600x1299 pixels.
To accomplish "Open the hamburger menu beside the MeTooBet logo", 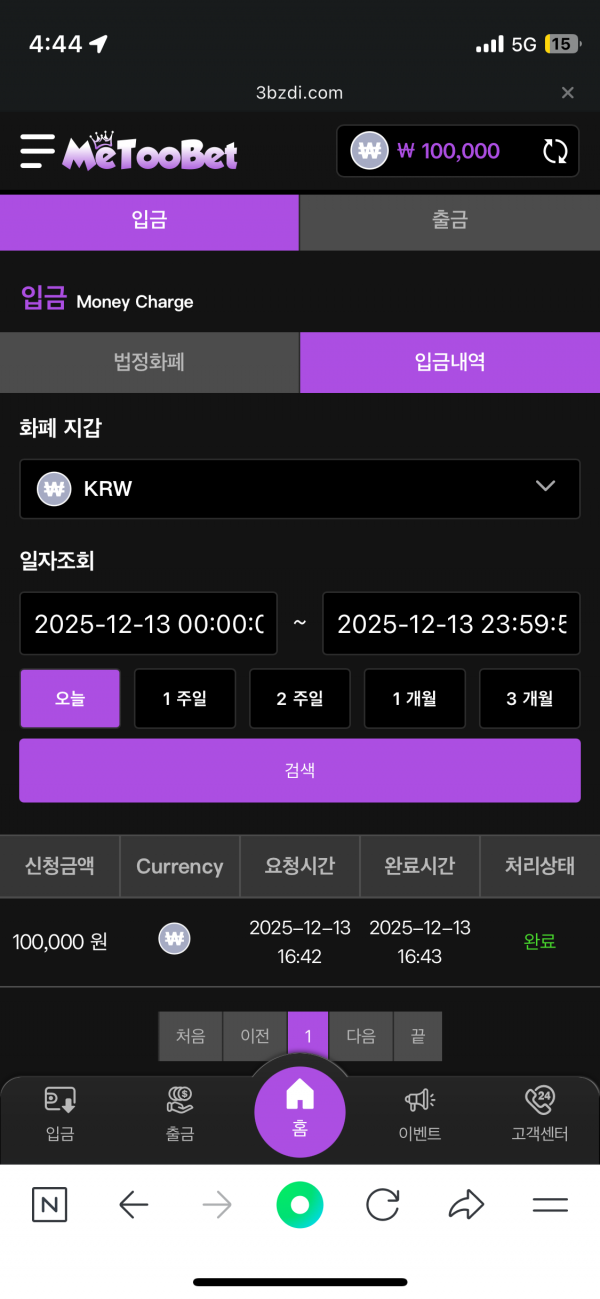I will (37, 151).
